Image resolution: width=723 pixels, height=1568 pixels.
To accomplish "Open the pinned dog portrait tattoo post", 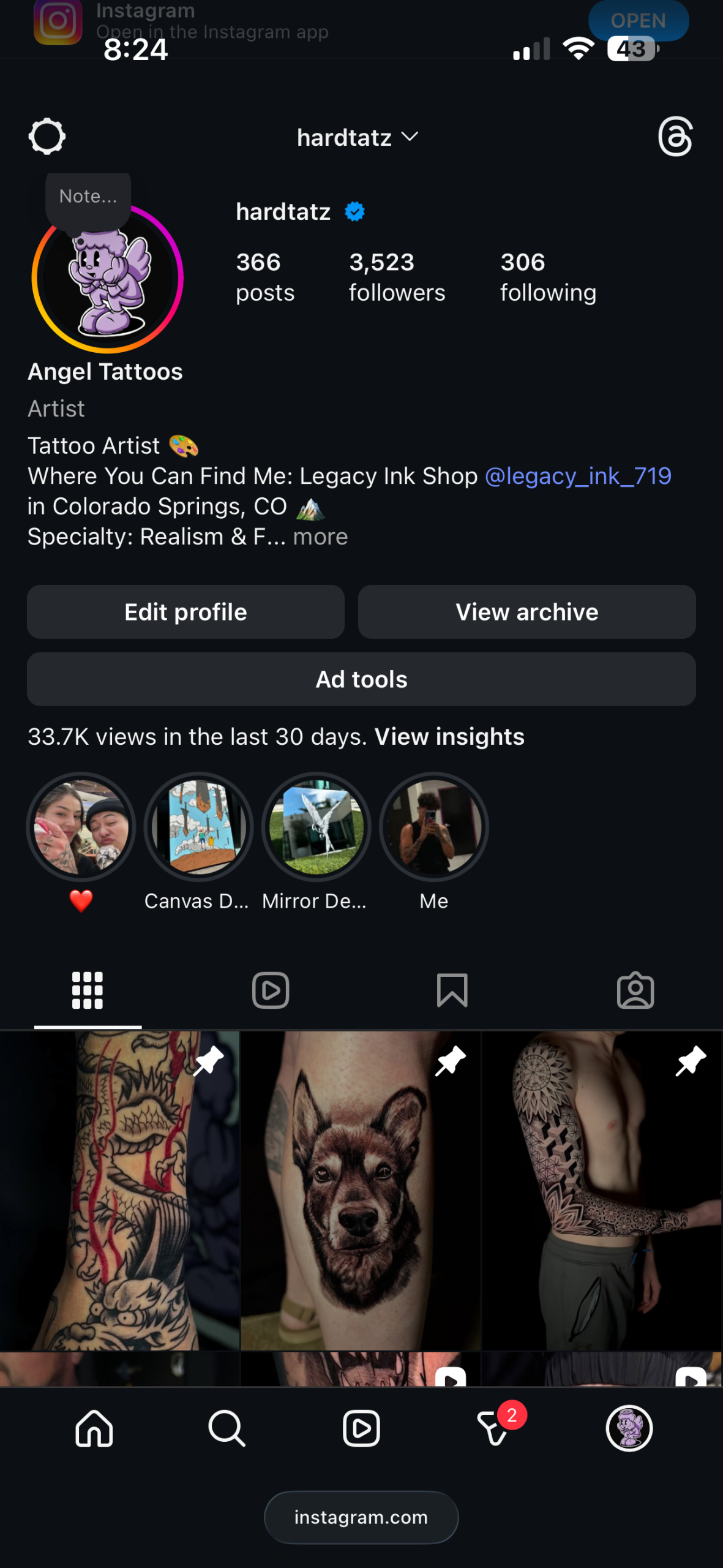I will point(361,1190).
